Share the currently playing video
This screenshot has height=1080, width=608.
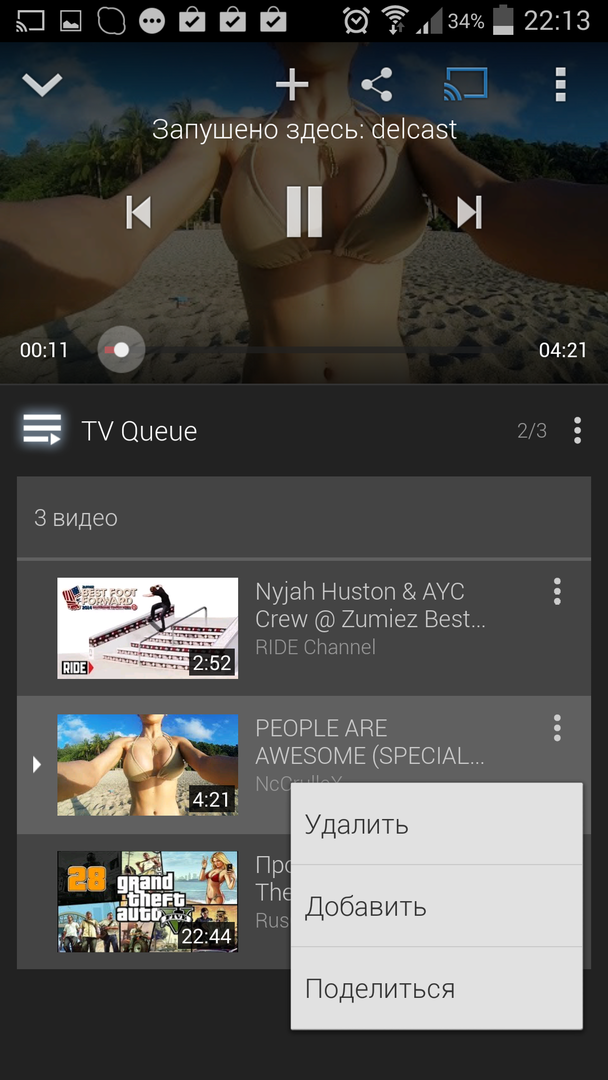point(376,86)
